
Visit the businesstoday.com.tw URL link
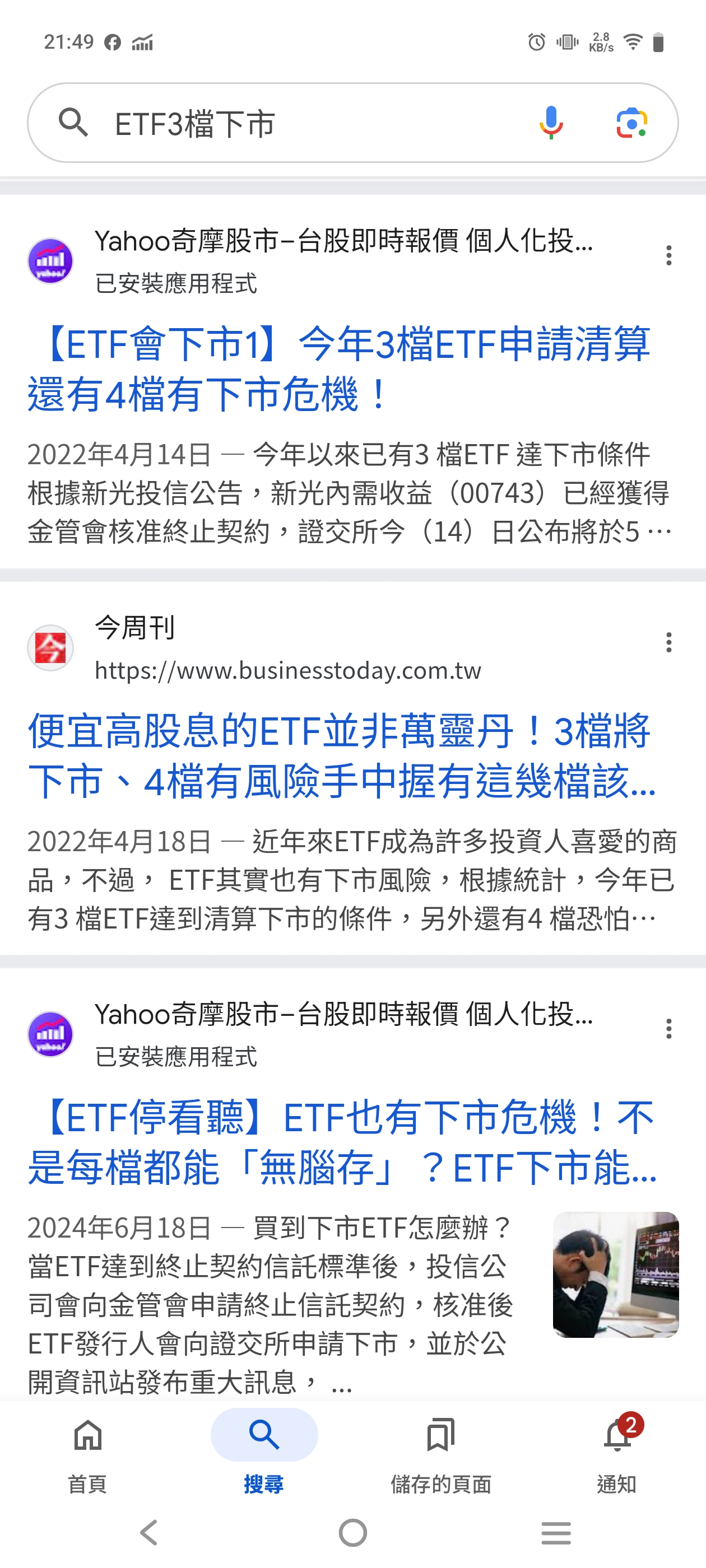pos(287,671)
